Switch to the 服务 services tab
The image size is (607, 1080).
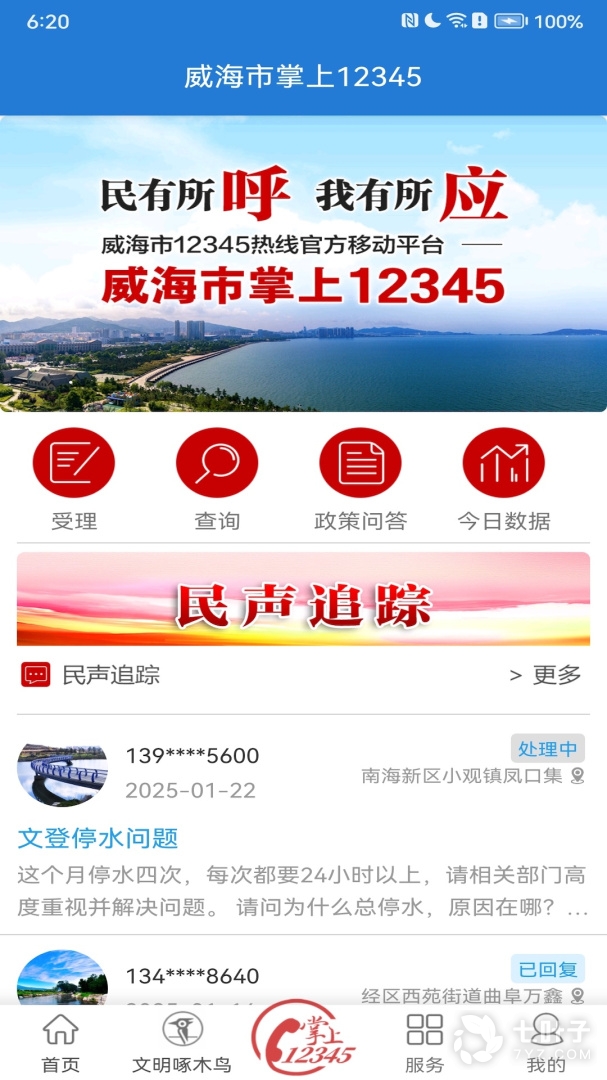click(x=424, y=1042)
